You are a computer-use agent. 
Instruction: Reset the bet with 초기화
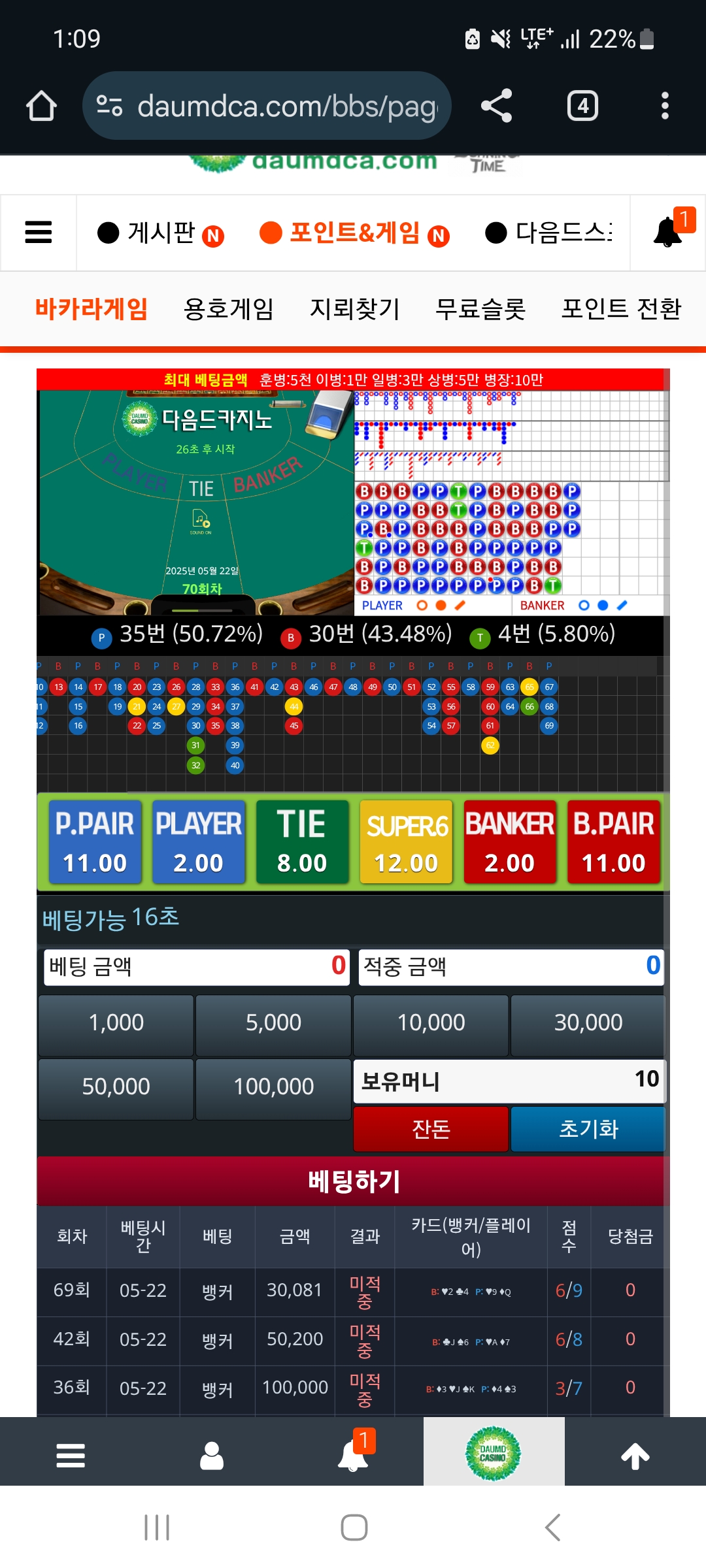pos(588,1128)
